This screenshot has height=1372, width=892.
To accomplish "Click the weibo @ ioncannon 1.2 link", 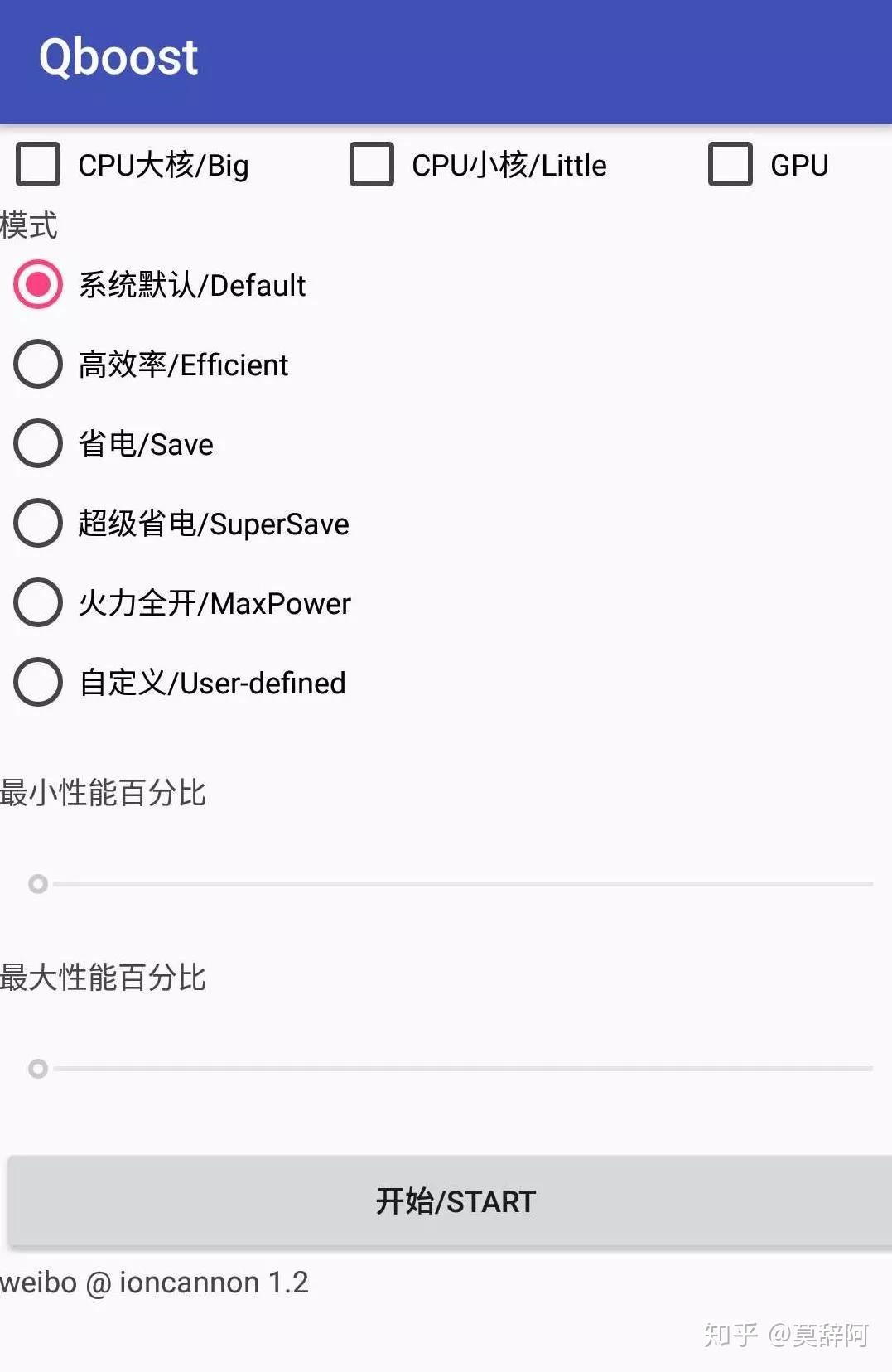I will click(153, 1282).
